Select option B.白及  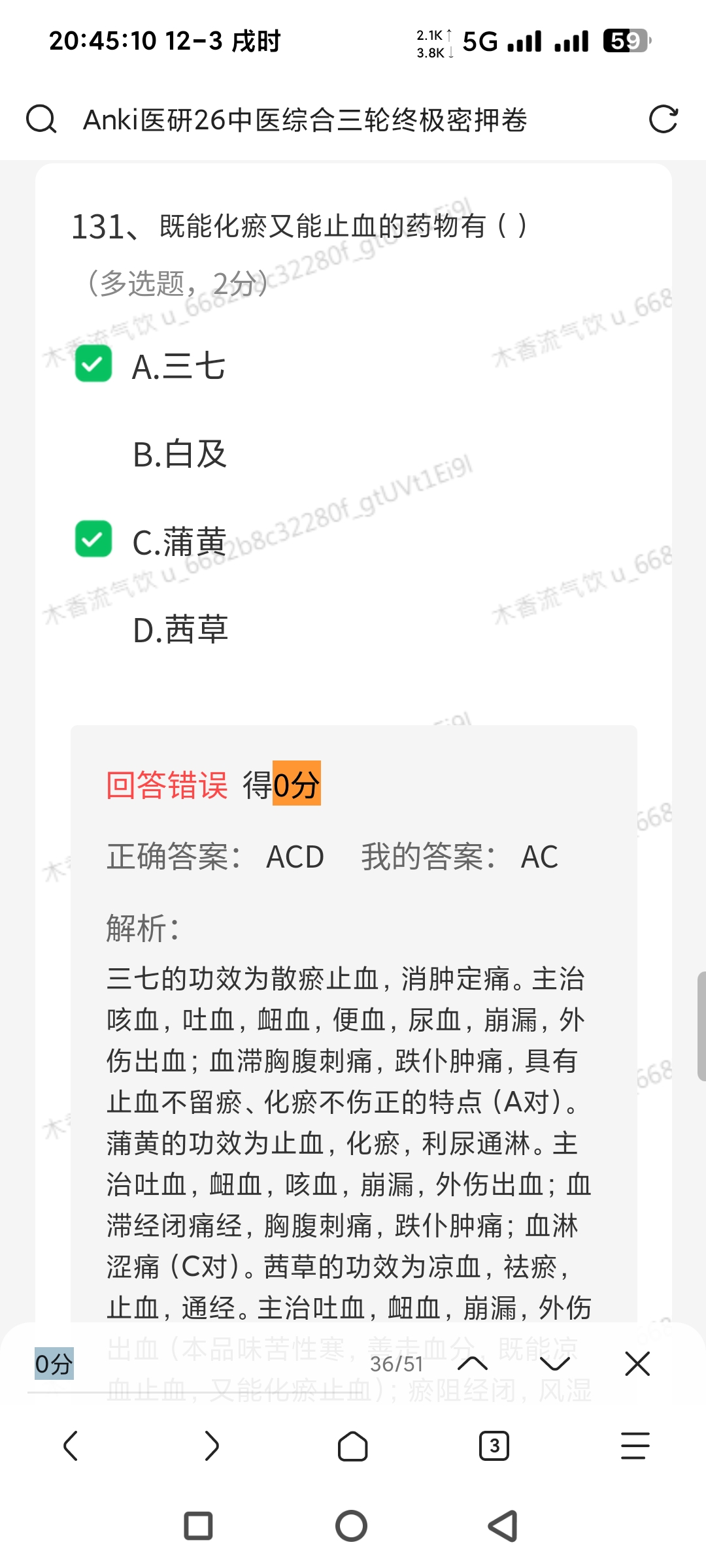click(x=180, y=454)
